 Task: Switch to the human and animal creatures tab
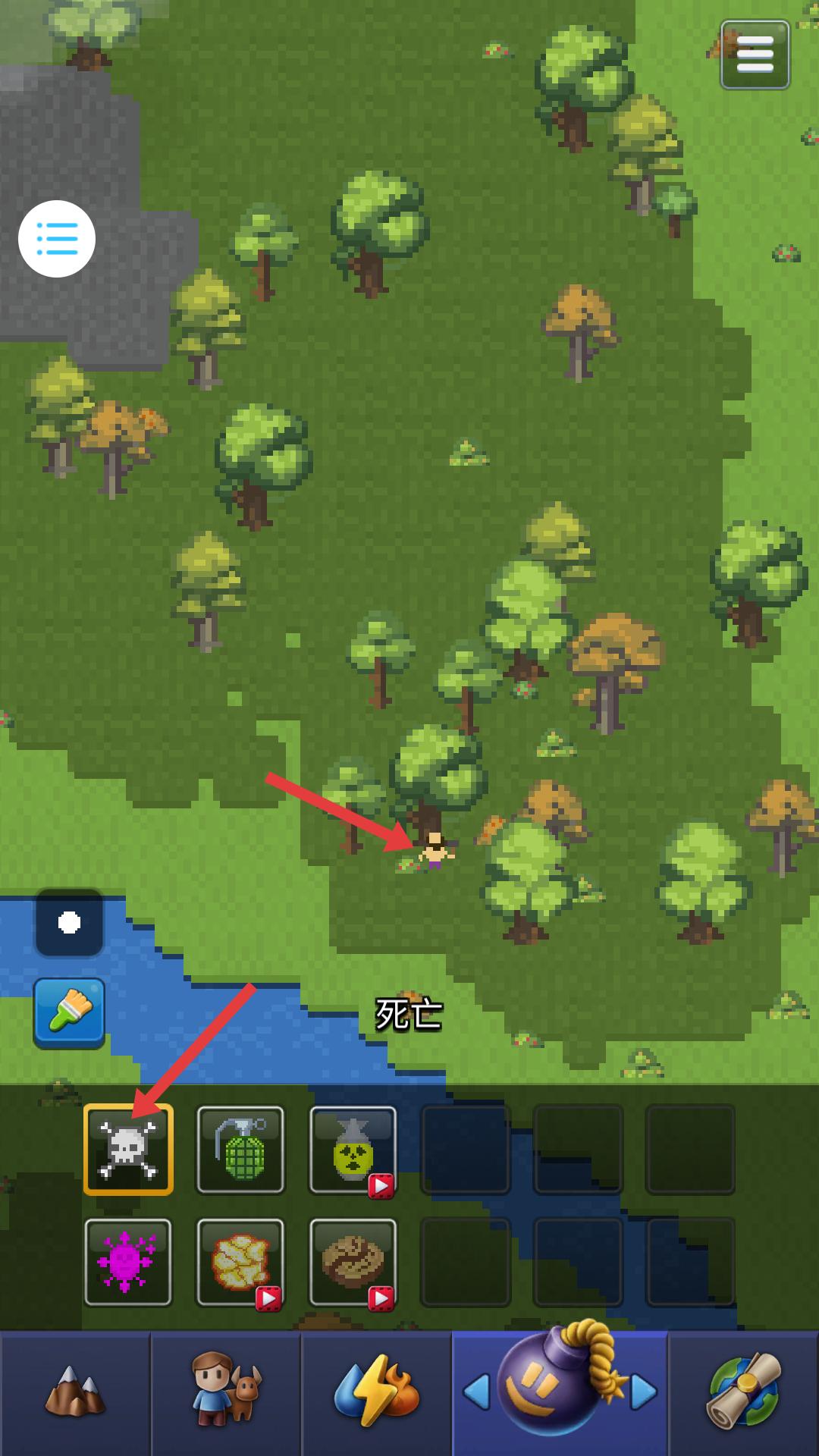pyautogui.click(x=226, y=1393)
